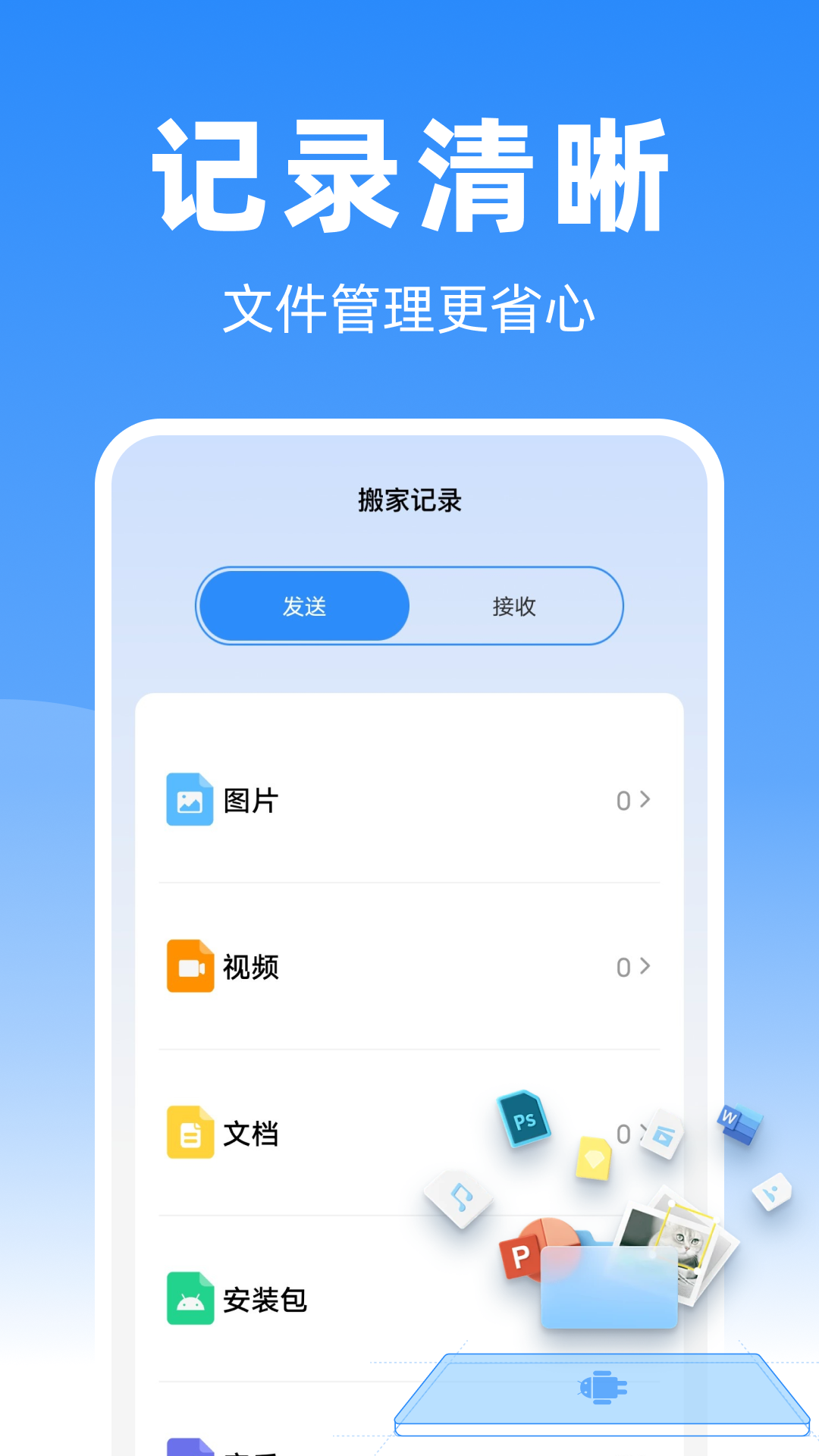Switch to the 接收 tab
The width and height of the screenshot is (819, 1456).
click(516, 606)
